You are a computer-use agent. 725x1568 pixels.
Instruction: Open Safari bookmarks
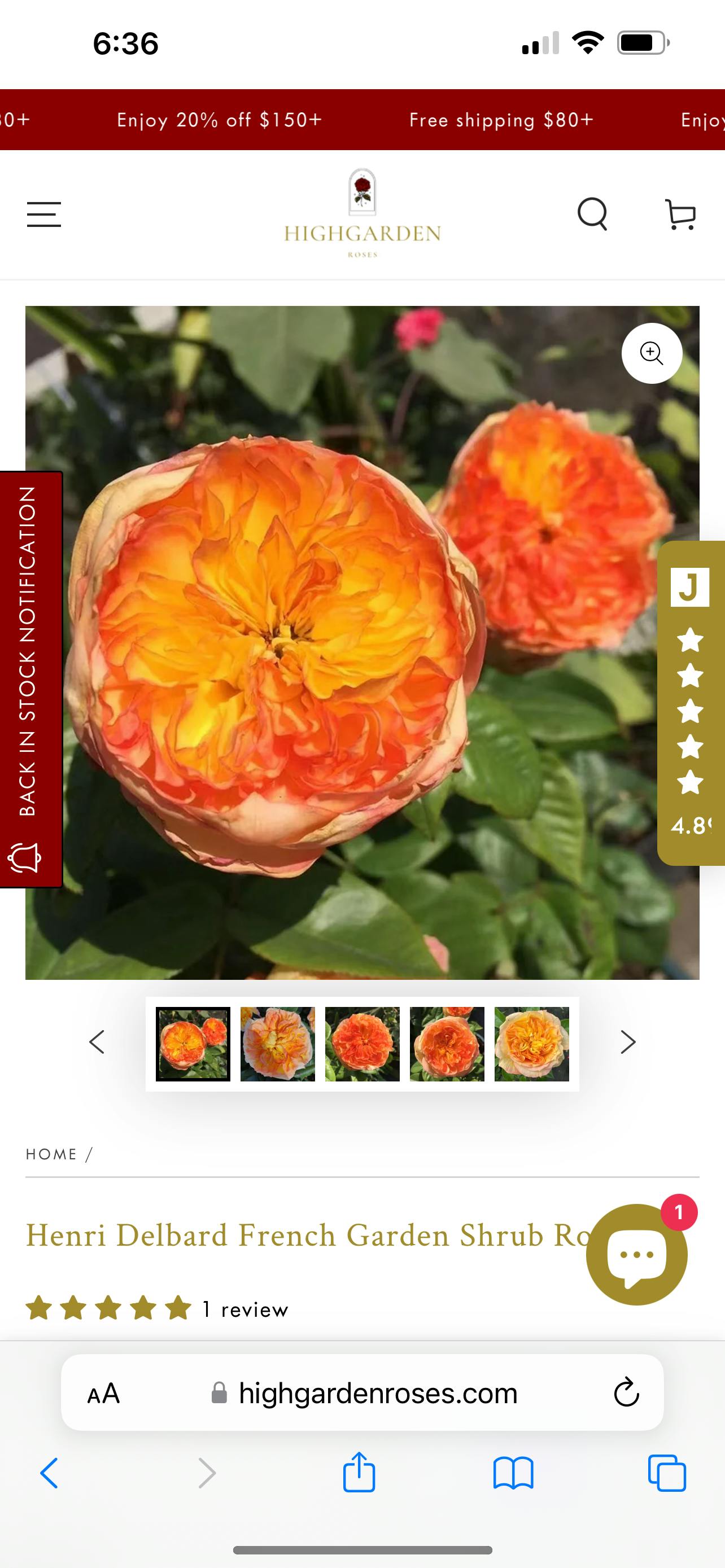coord(513,1473)
